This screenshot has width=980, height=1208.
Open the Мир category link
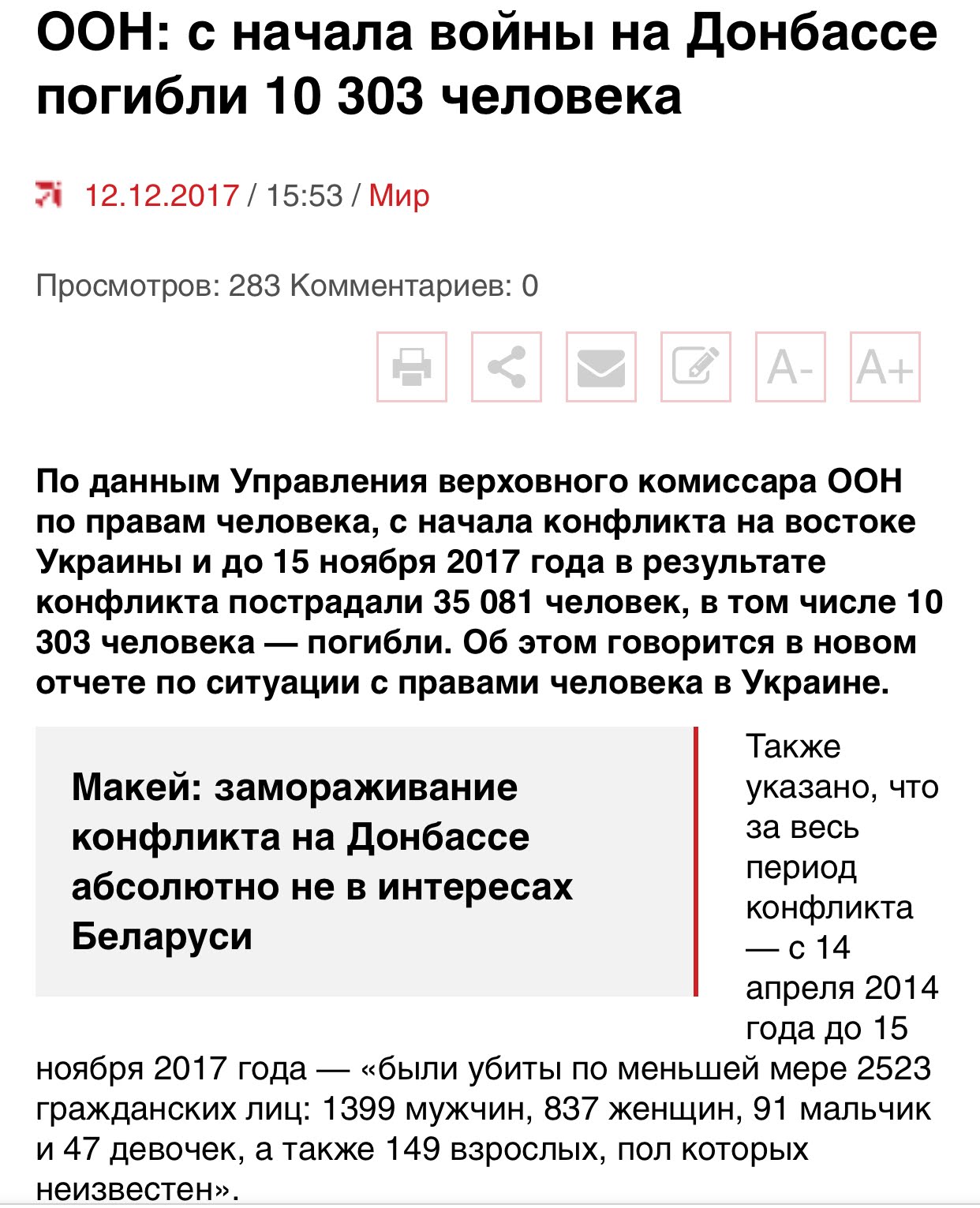399,195
